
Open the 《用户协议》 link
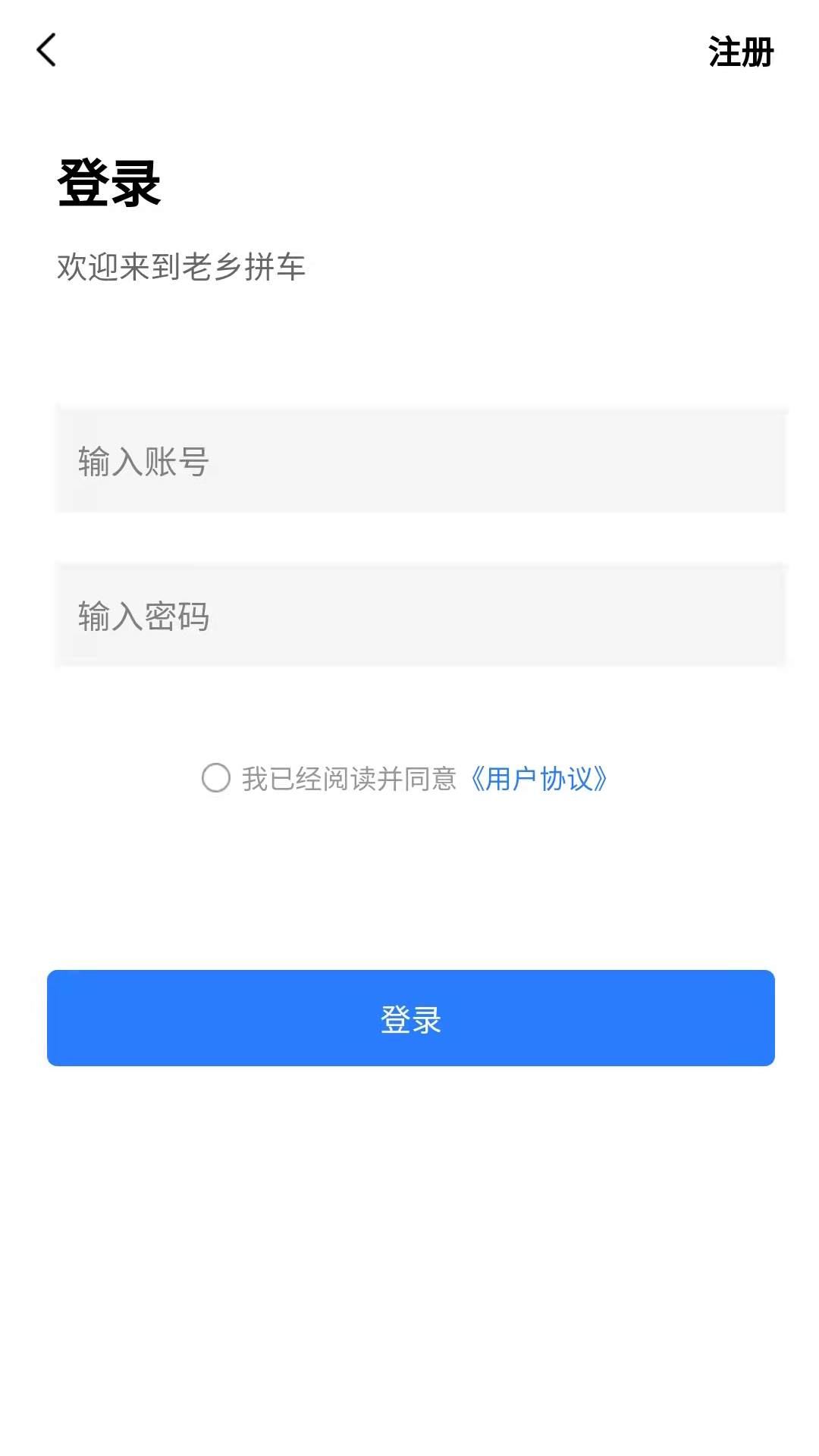pos(539,779)
